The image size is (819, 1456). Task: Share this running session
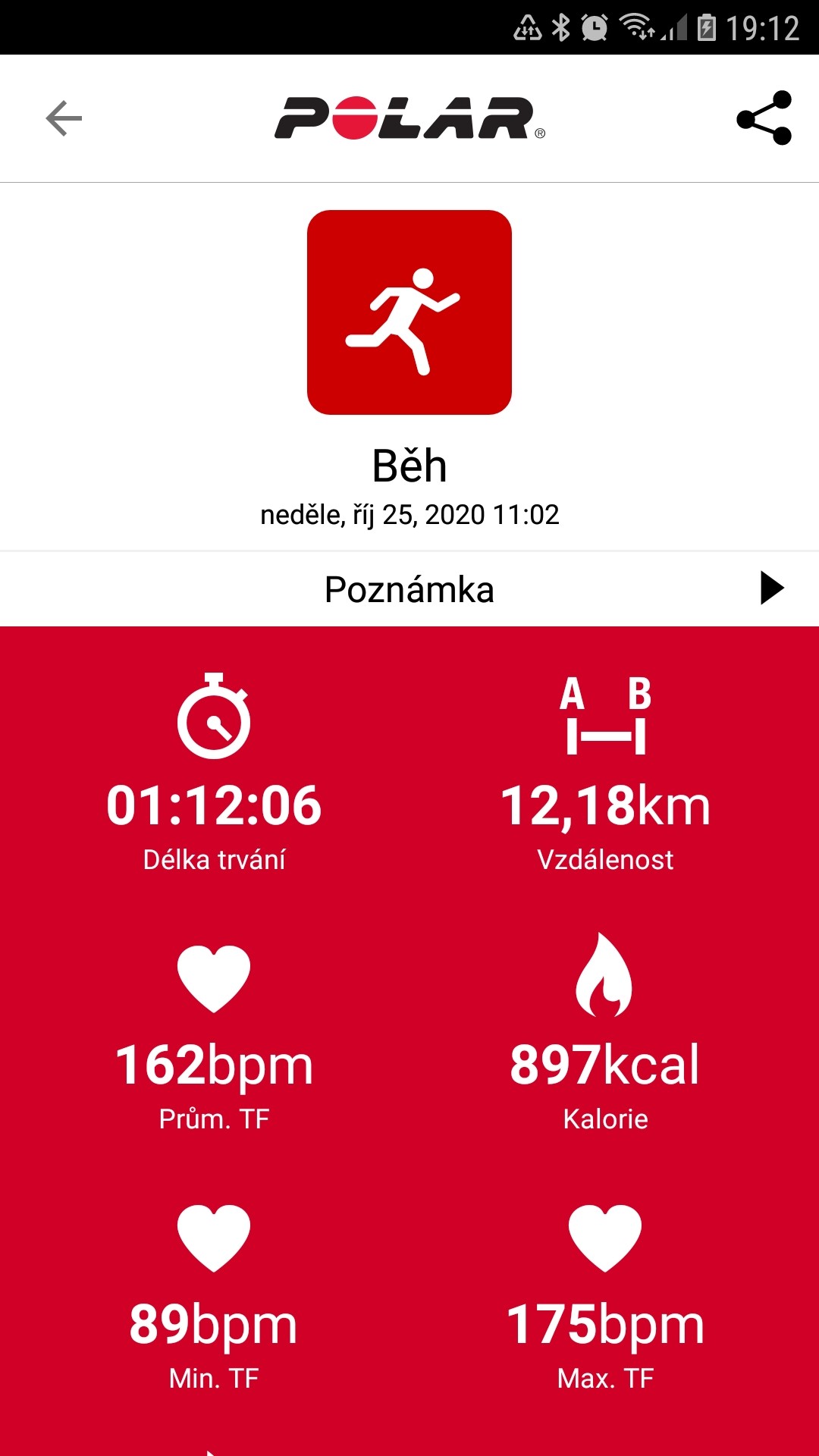(x=764, y=118)
